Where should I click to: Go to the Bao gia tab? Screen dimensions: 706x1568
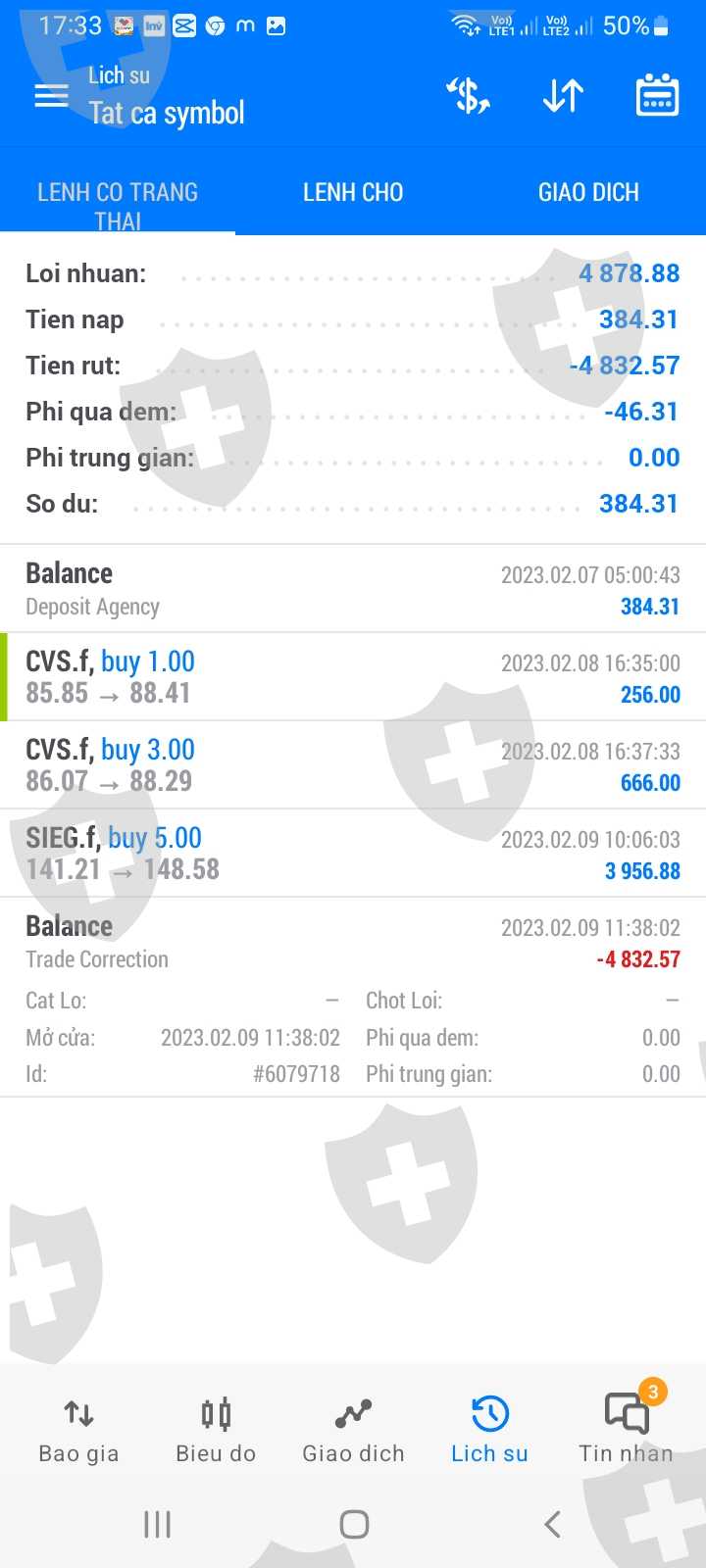78,1431
